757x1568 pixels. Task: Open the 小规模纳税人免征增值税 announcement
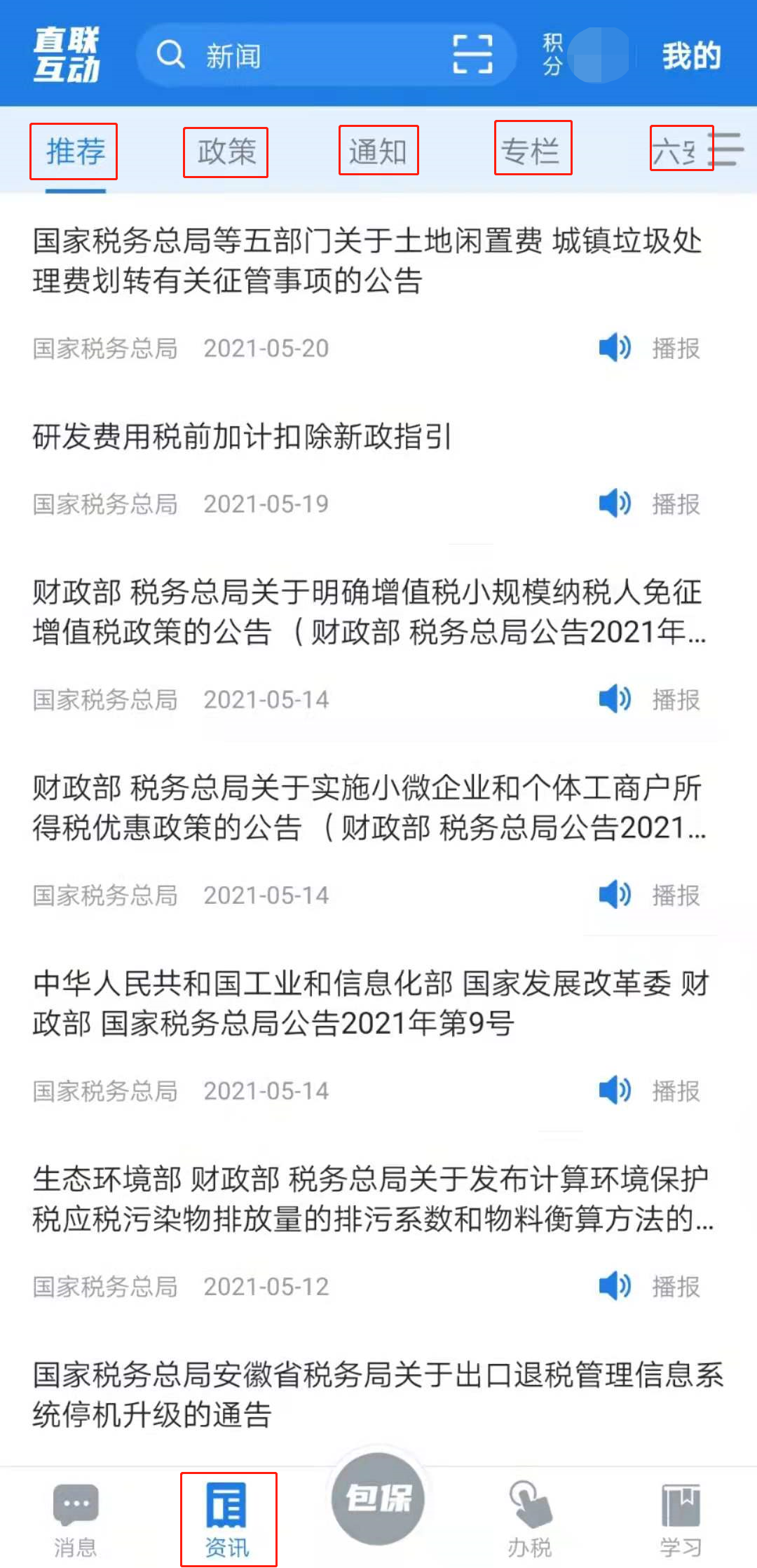(x=369, y=612)
